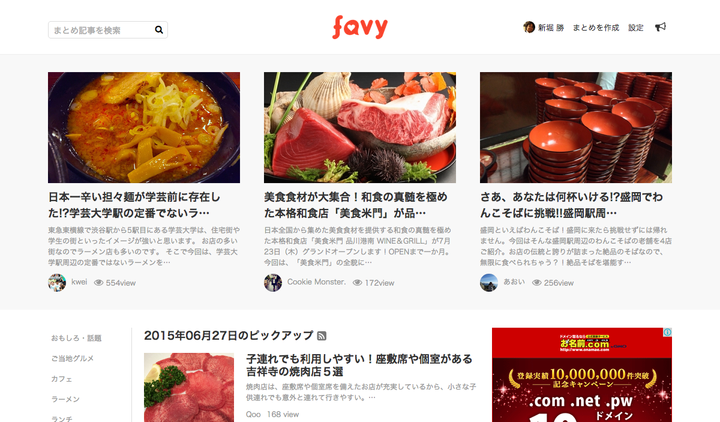View author kwei's profile
720x422 pixels.
[78, 283]
